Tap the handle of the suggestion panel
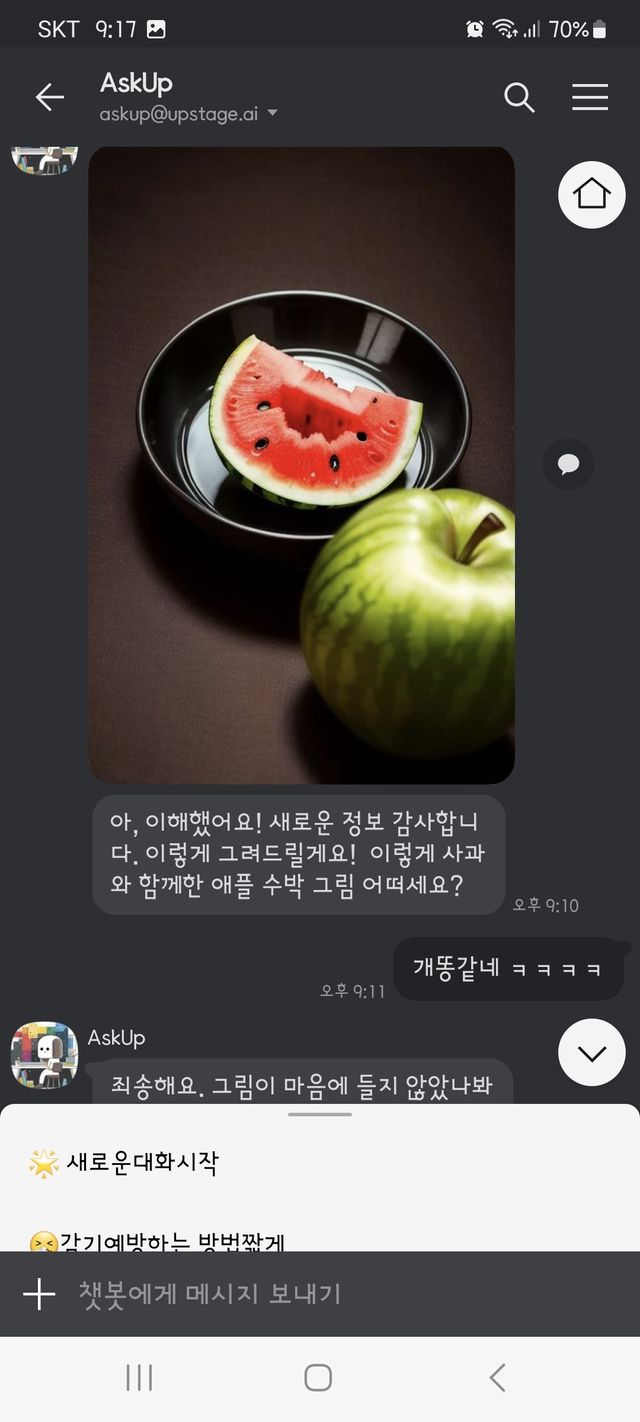This screenshot has width=640, height=1422. click(320, 1114)
